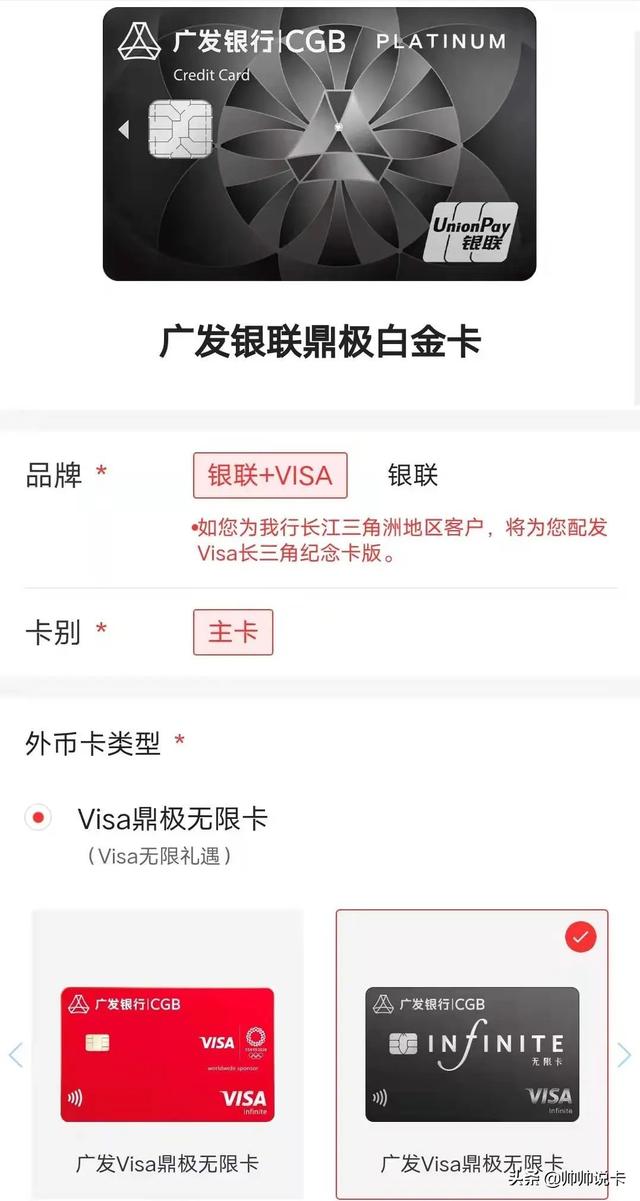Choose the 银联 only brand option
Screen dimensions: 640x1201
(413, 475)
